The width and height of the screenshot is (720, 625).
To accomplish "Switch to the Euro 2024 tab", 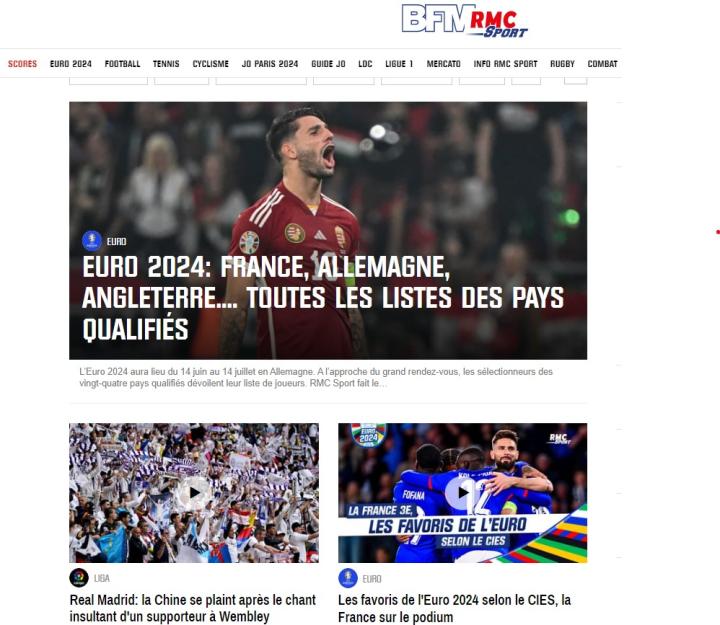I will 70,64.
